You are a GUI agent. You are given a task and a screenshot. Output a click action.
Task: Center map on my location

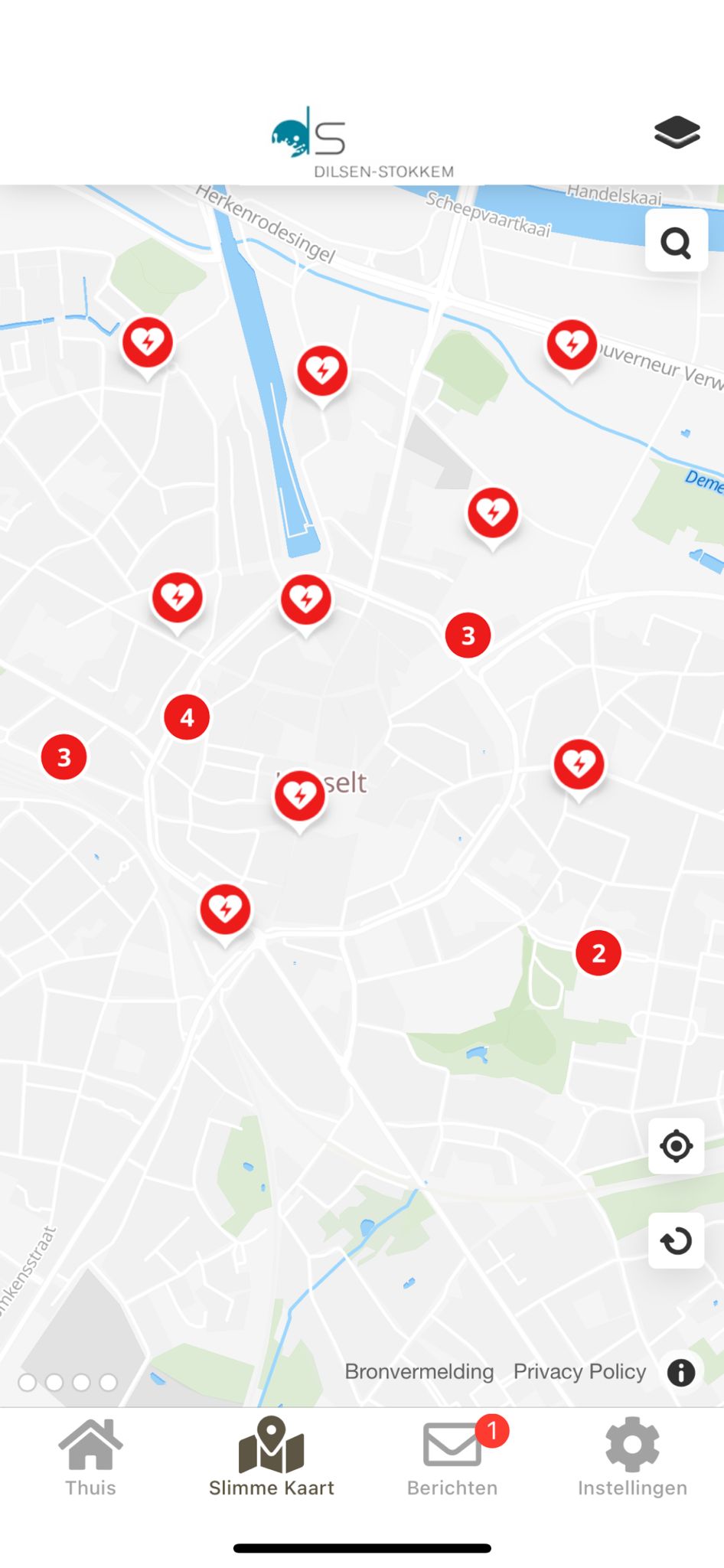pos(676,1146)
